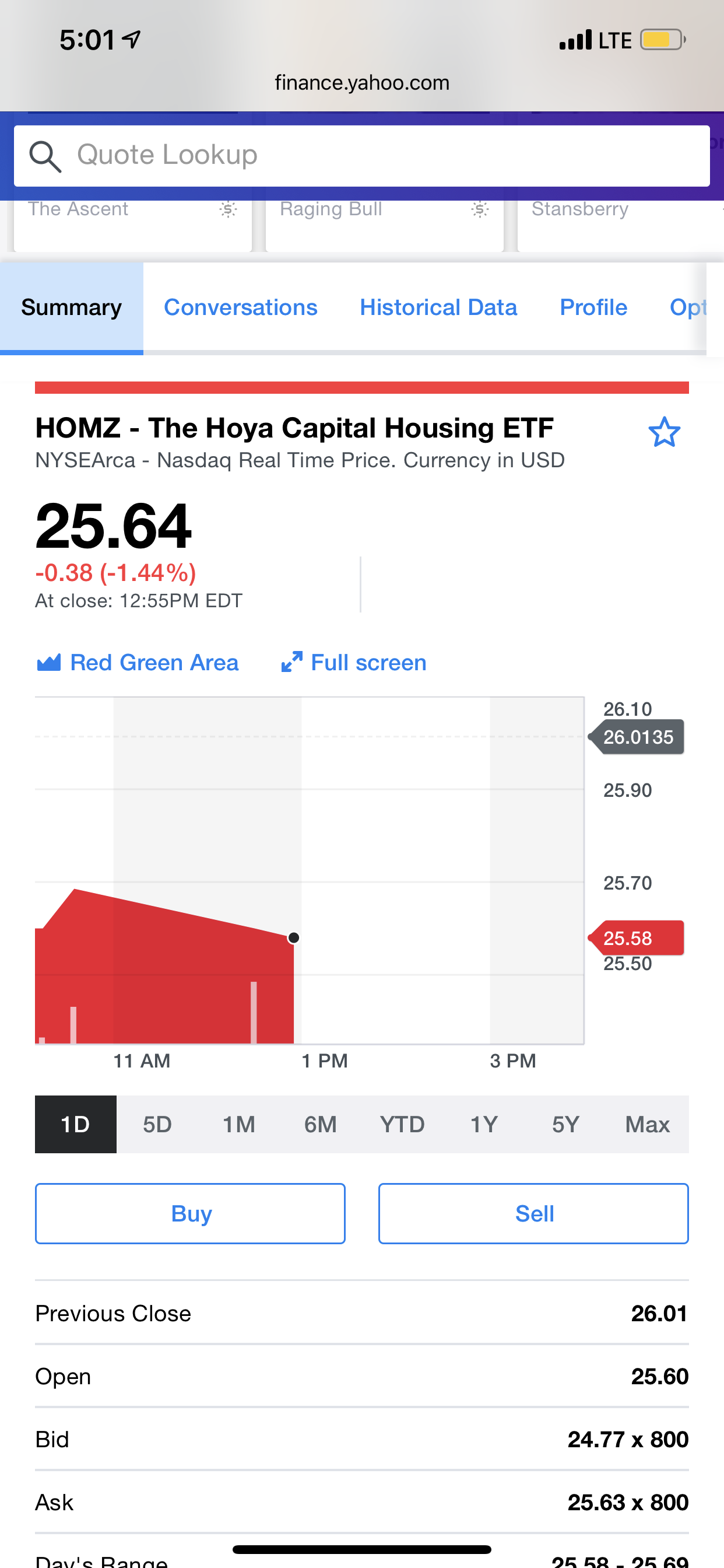Open the Profile tab
This screenshot has height=1568, width=724.
click(x=593, y=307)
